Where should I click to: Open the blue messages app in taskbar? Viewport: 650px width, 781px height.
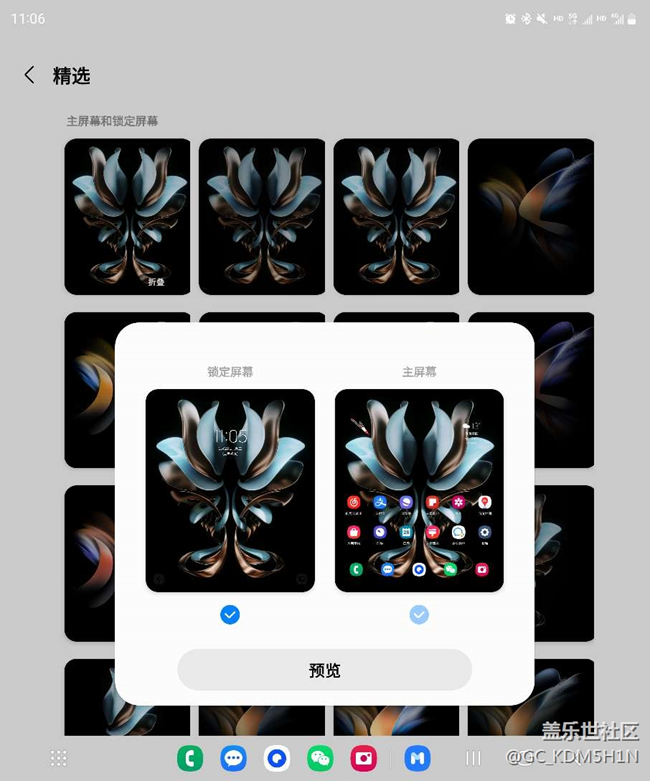point(234,758)
